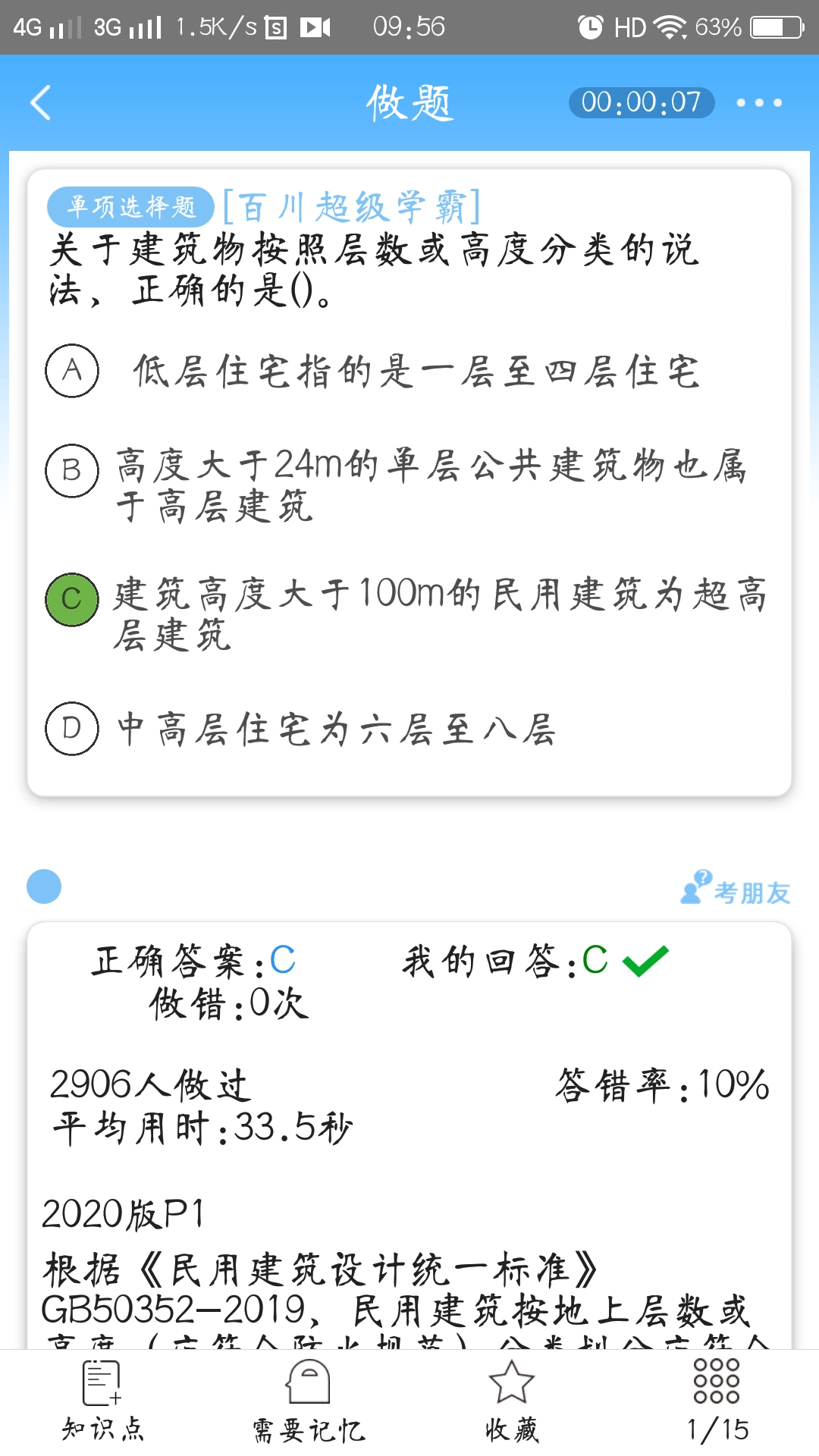Tap the 00:00:07 timer pill

pyautogui.click(x=641, y=102)
